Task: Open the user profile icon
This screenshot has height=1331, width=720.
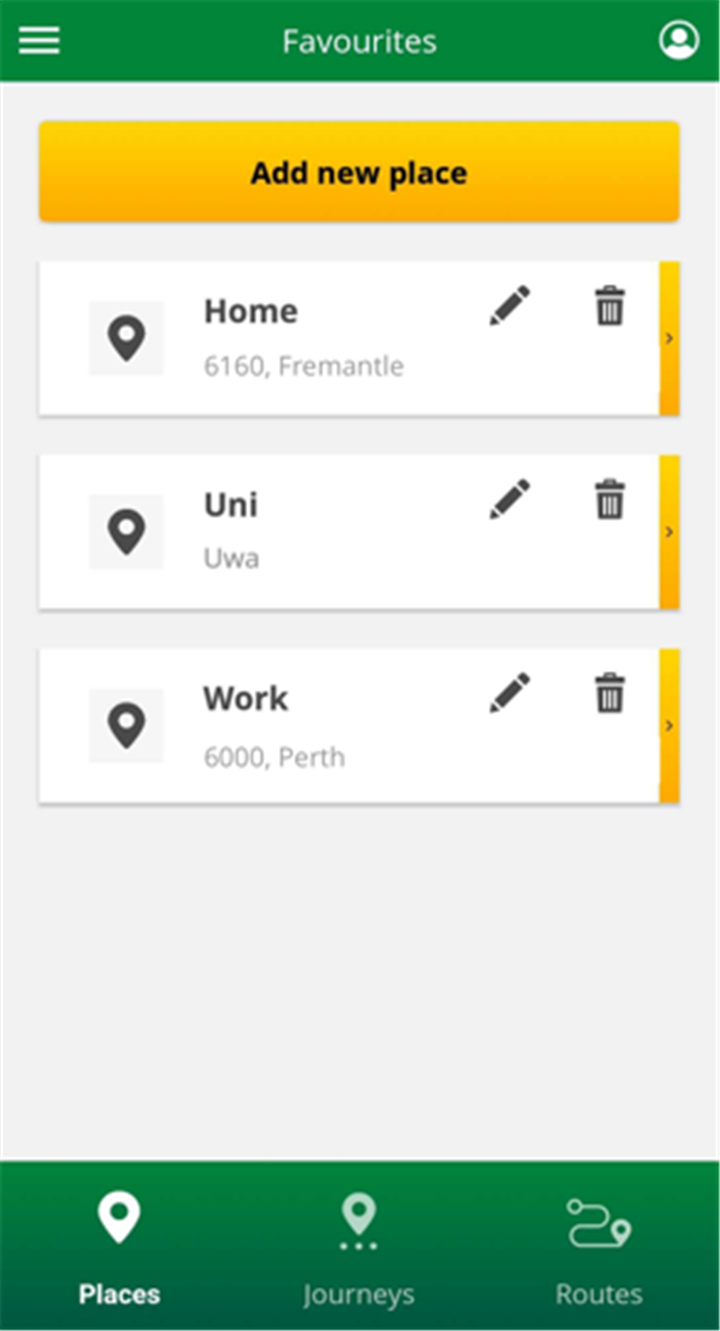Action: [679, 41]
